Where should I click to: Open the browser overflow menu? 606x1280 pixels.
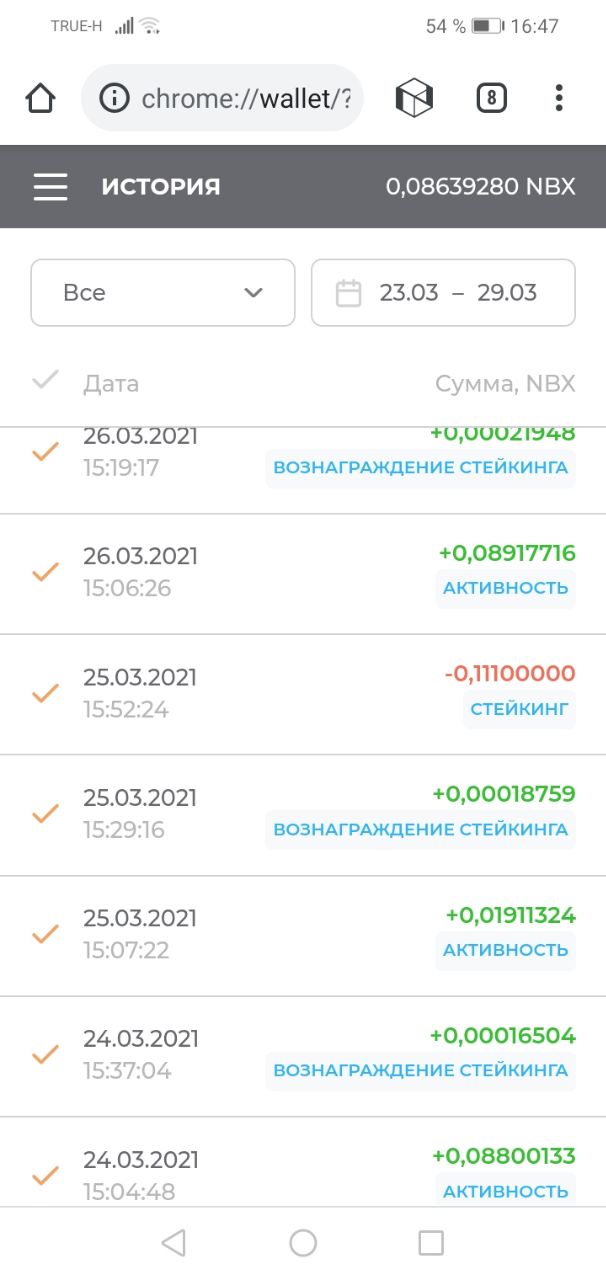click(559, 98)
